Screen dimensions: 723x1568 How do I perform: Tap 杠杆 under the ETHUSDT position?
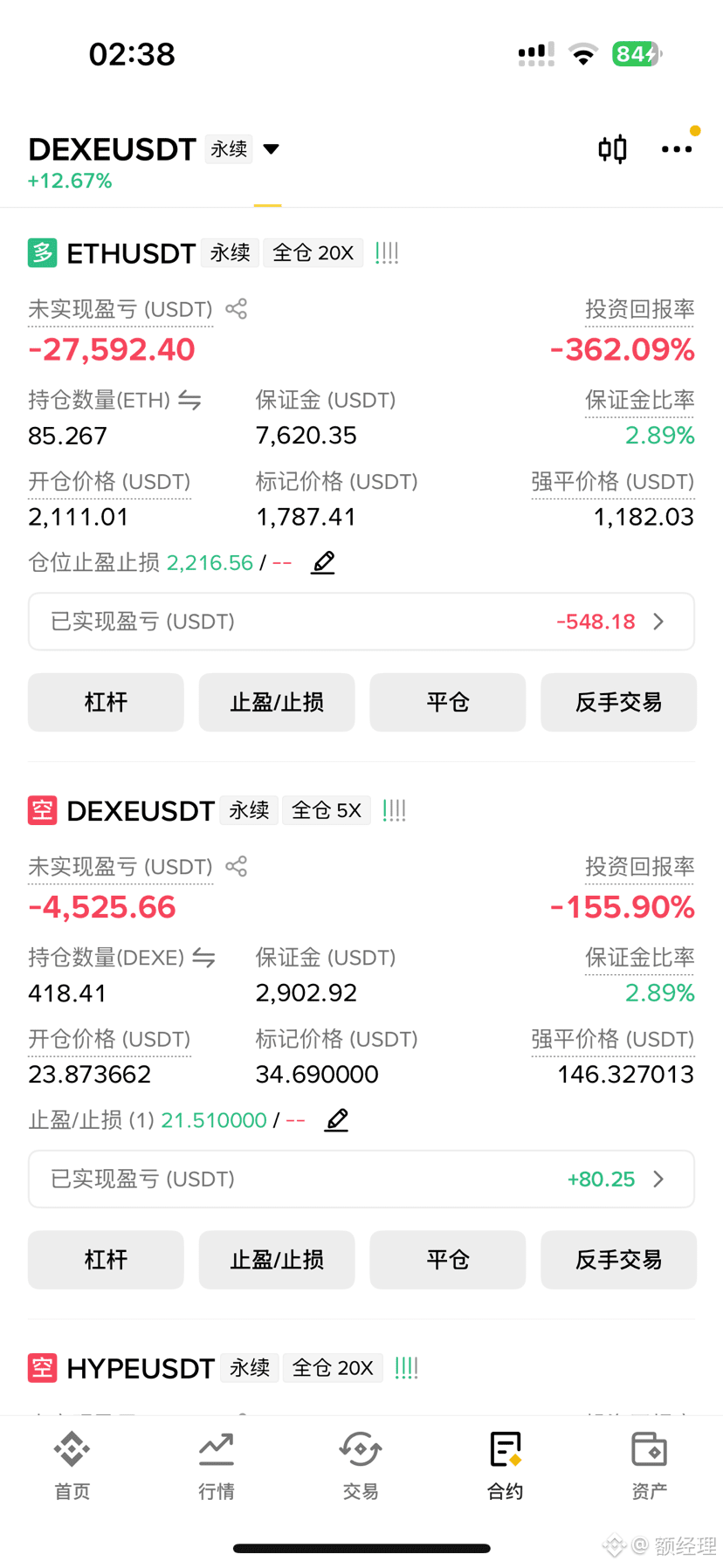106,702
